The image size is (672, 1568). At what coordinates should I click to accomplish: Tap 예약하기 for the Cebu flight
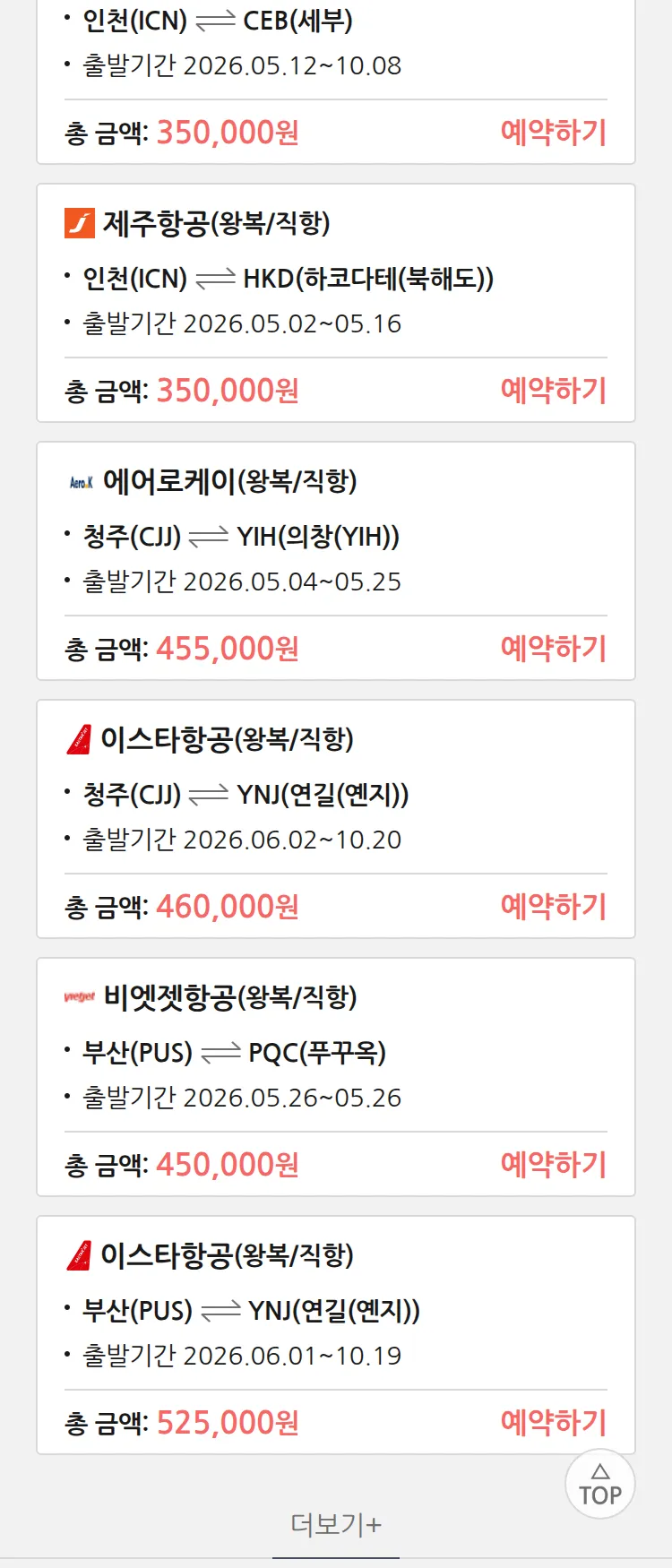click(x=553, y=133)
